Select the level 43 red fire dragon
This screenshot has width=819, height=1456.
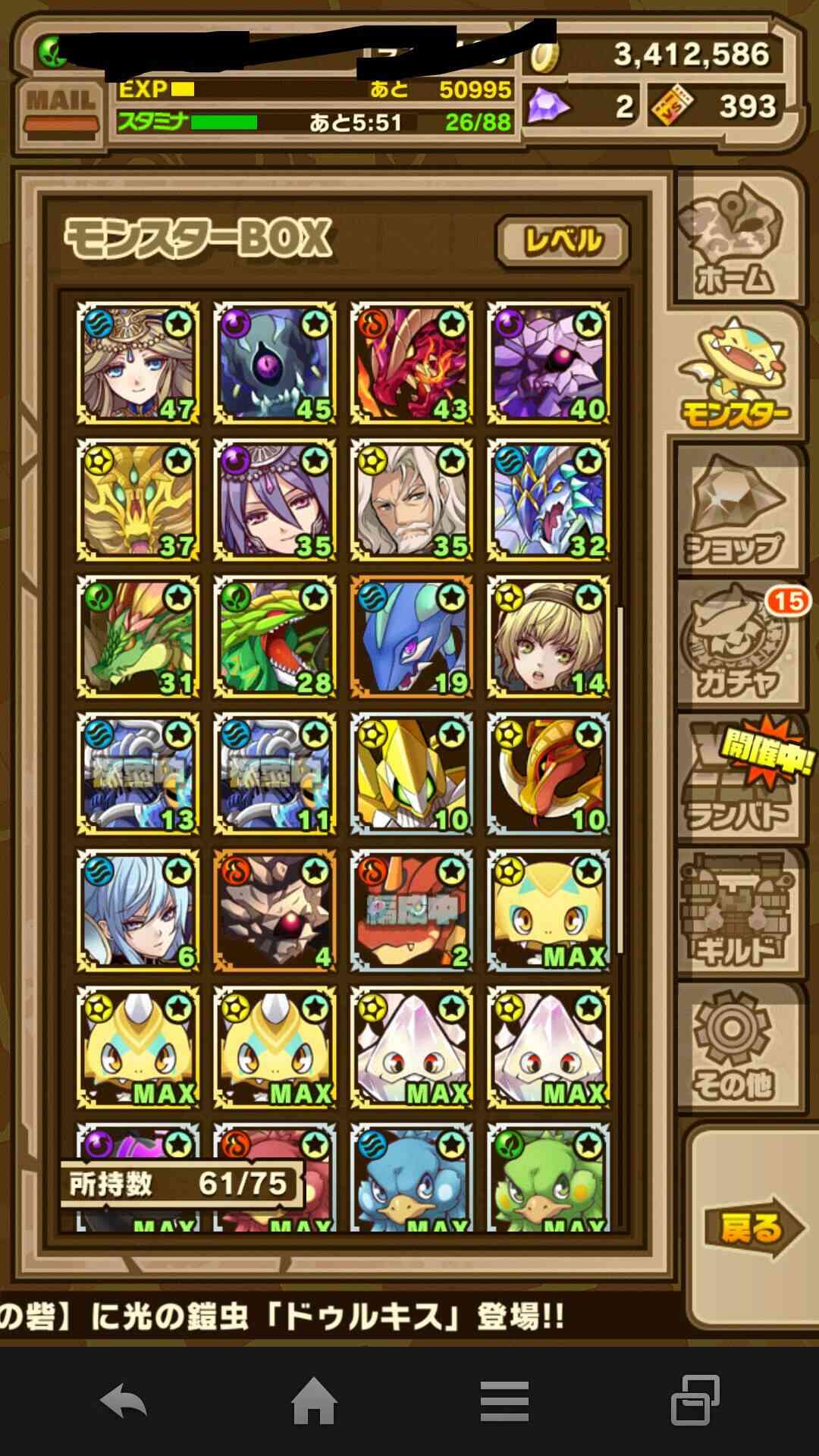click(x=412, y=362)
